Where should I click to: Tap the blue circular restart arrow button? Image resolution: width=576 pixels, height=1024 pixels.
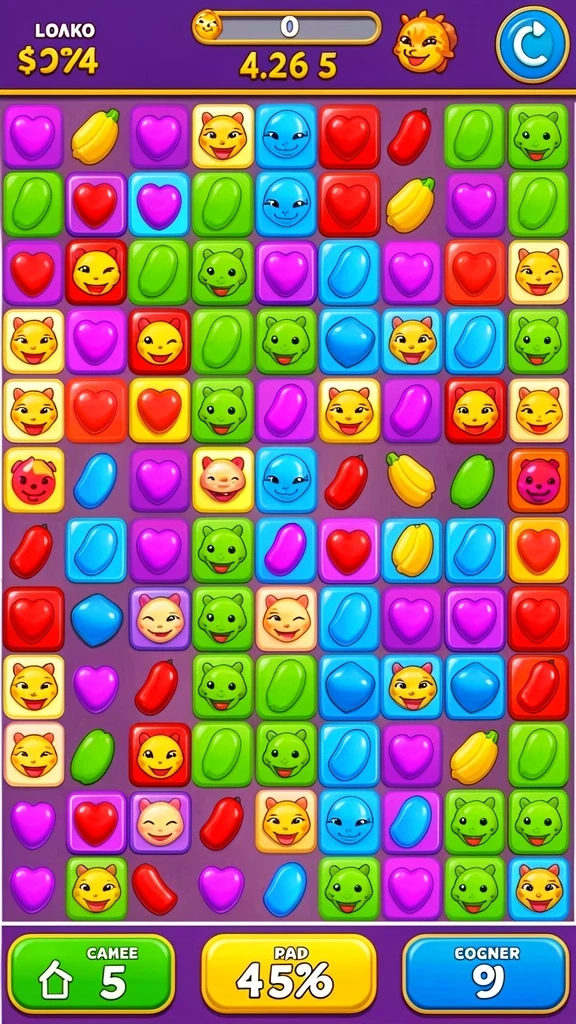(x=532, y=44)
